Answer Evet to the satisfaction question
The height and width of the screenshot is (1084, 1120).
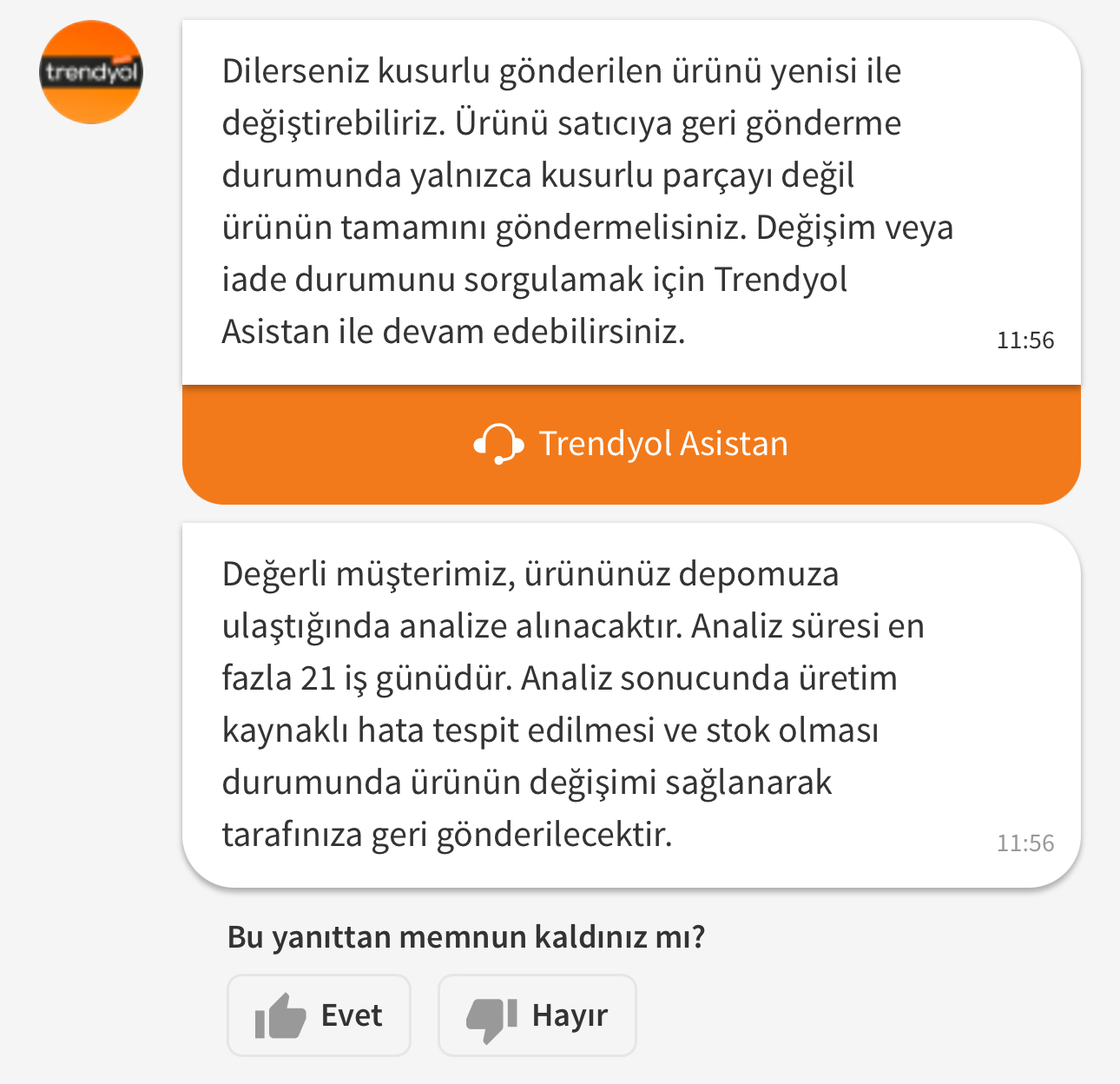point(319,1015)
